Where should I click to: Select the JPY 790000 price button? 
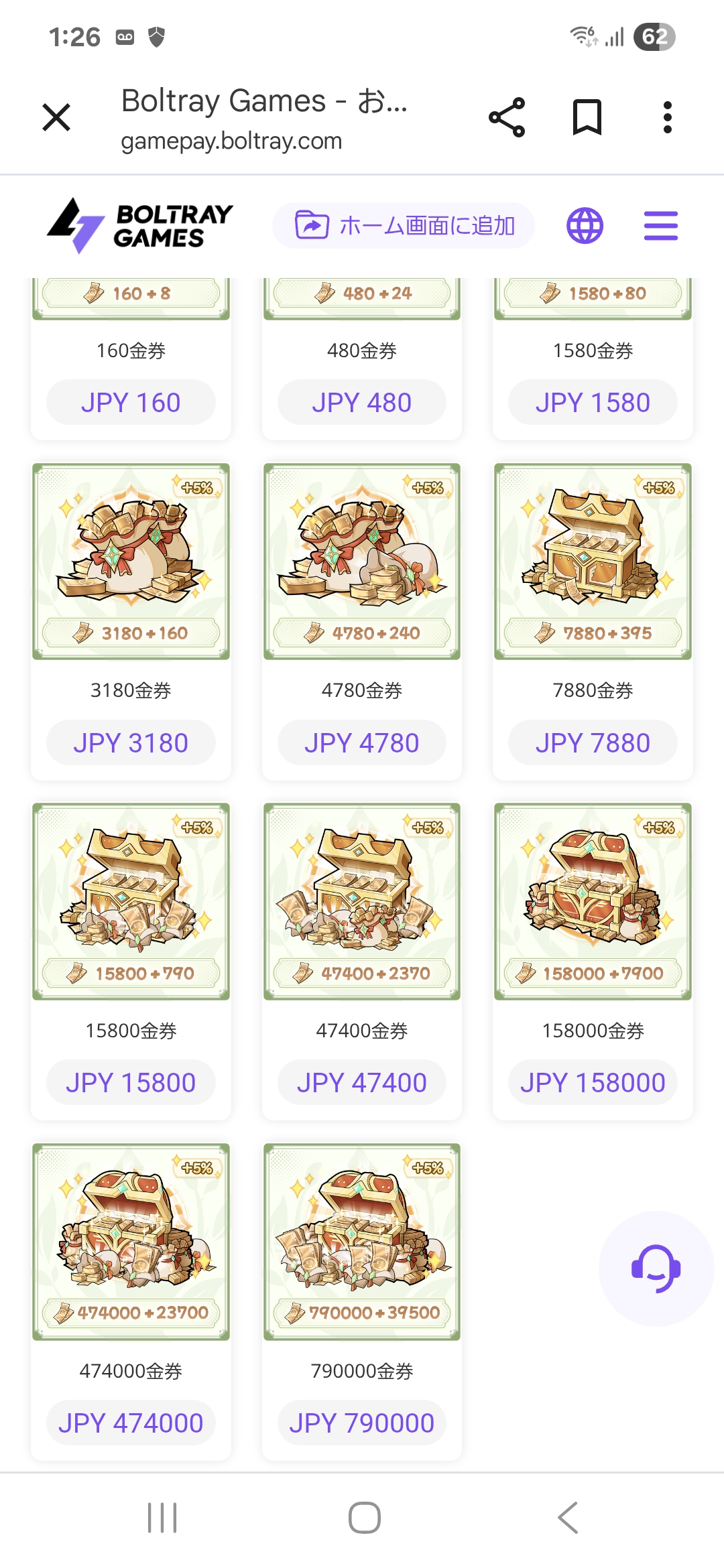pos(362,1423)
